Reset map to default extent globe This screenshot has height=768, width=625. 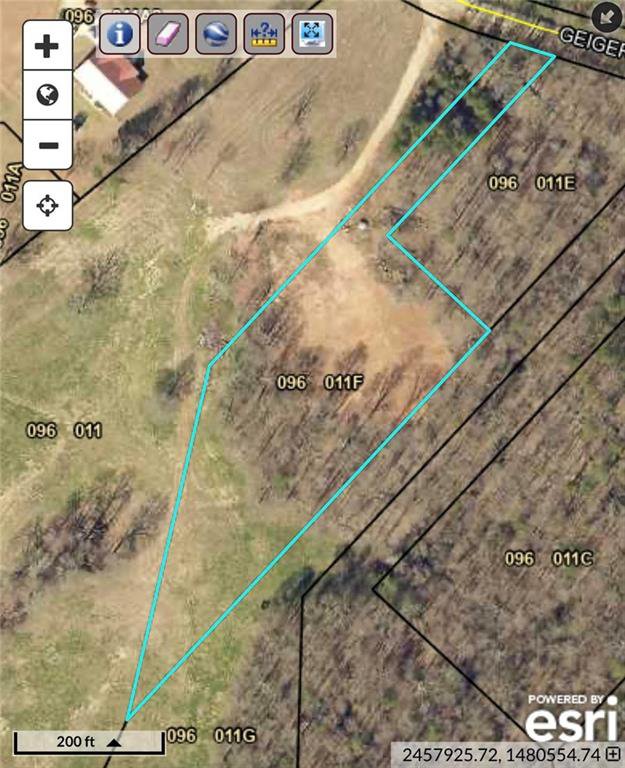47,96
